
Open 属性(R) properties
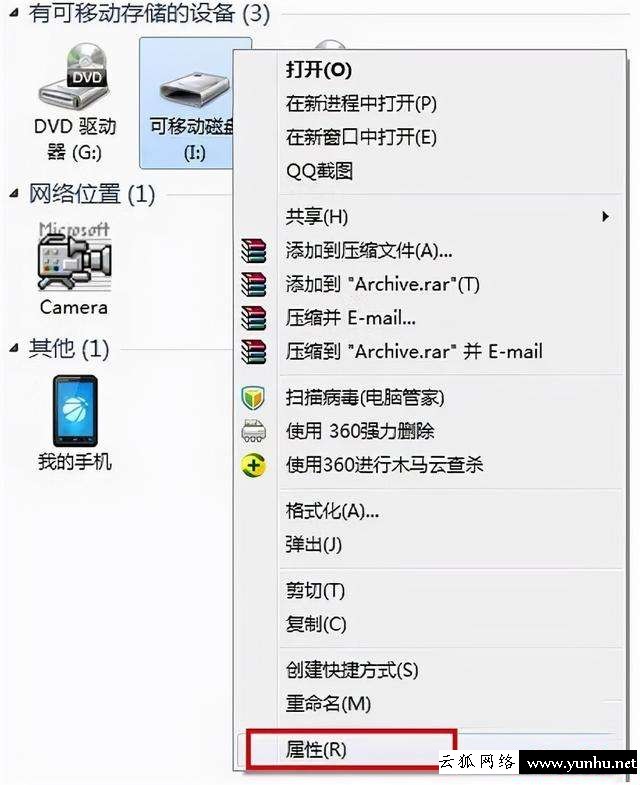pos(316,749)
